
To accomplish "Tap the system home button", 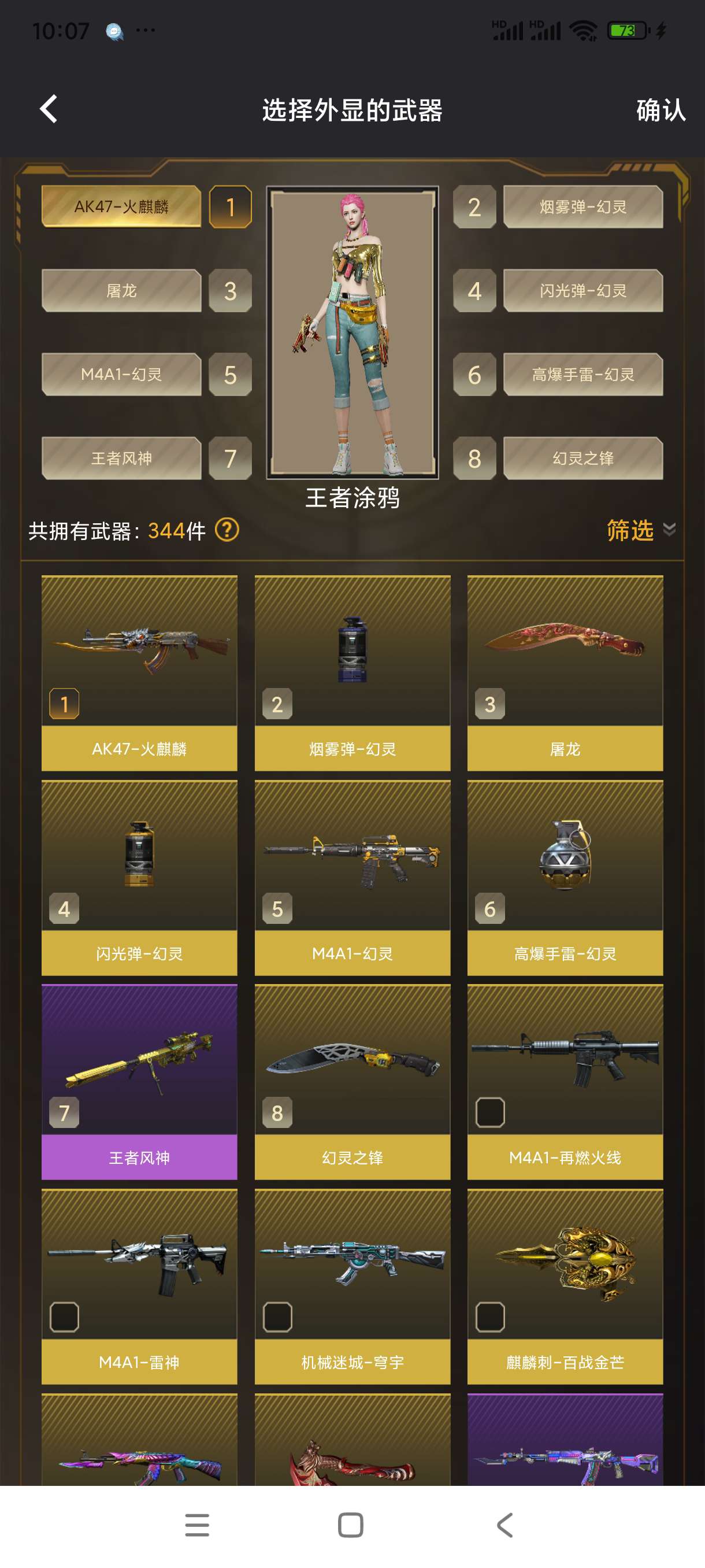I will pos(350,1525).
